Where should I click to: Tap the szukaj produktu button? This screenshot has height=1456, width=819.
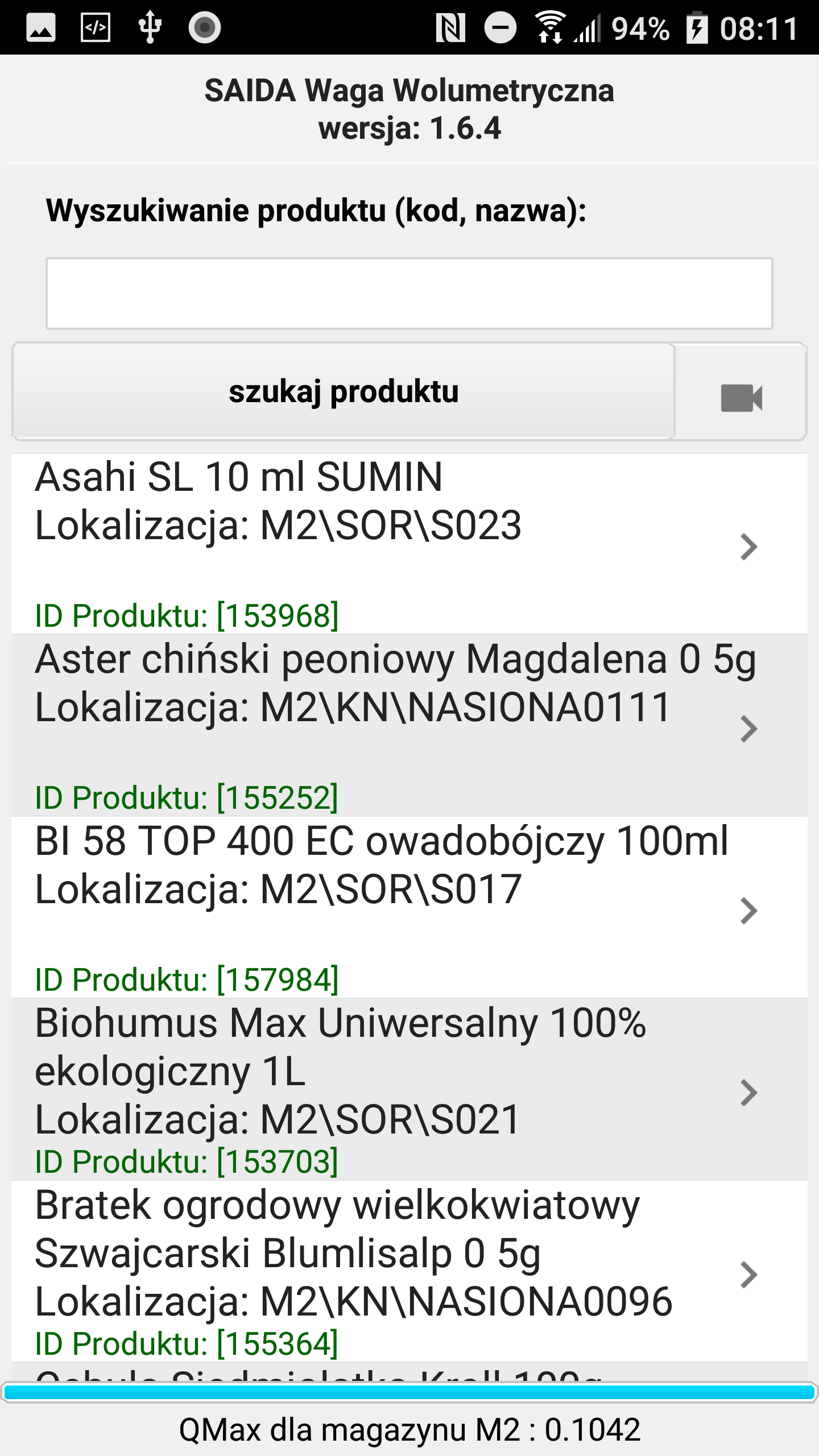[x=344, y=391]
